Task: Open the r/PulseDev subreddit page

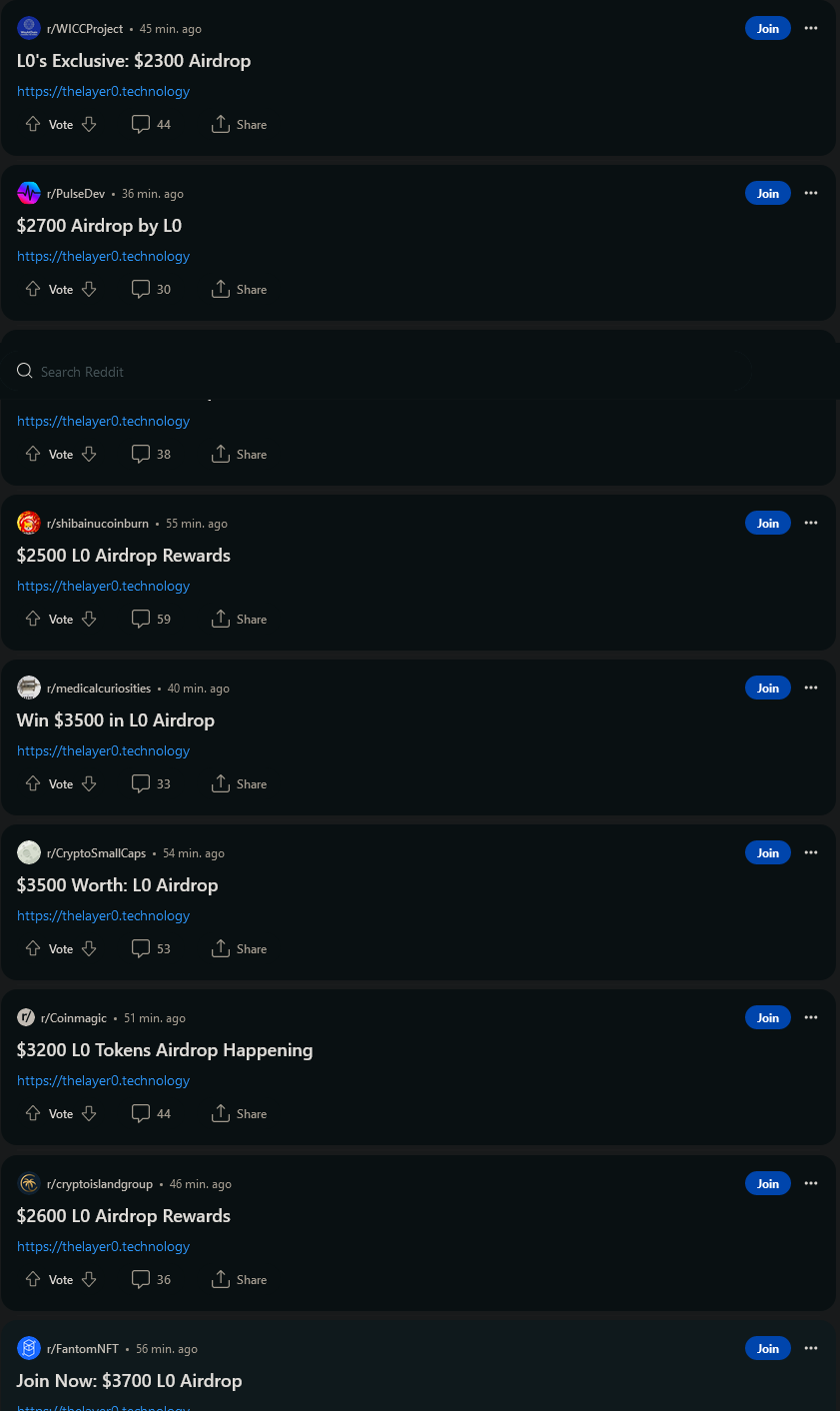Action: (x=75, y=194)
